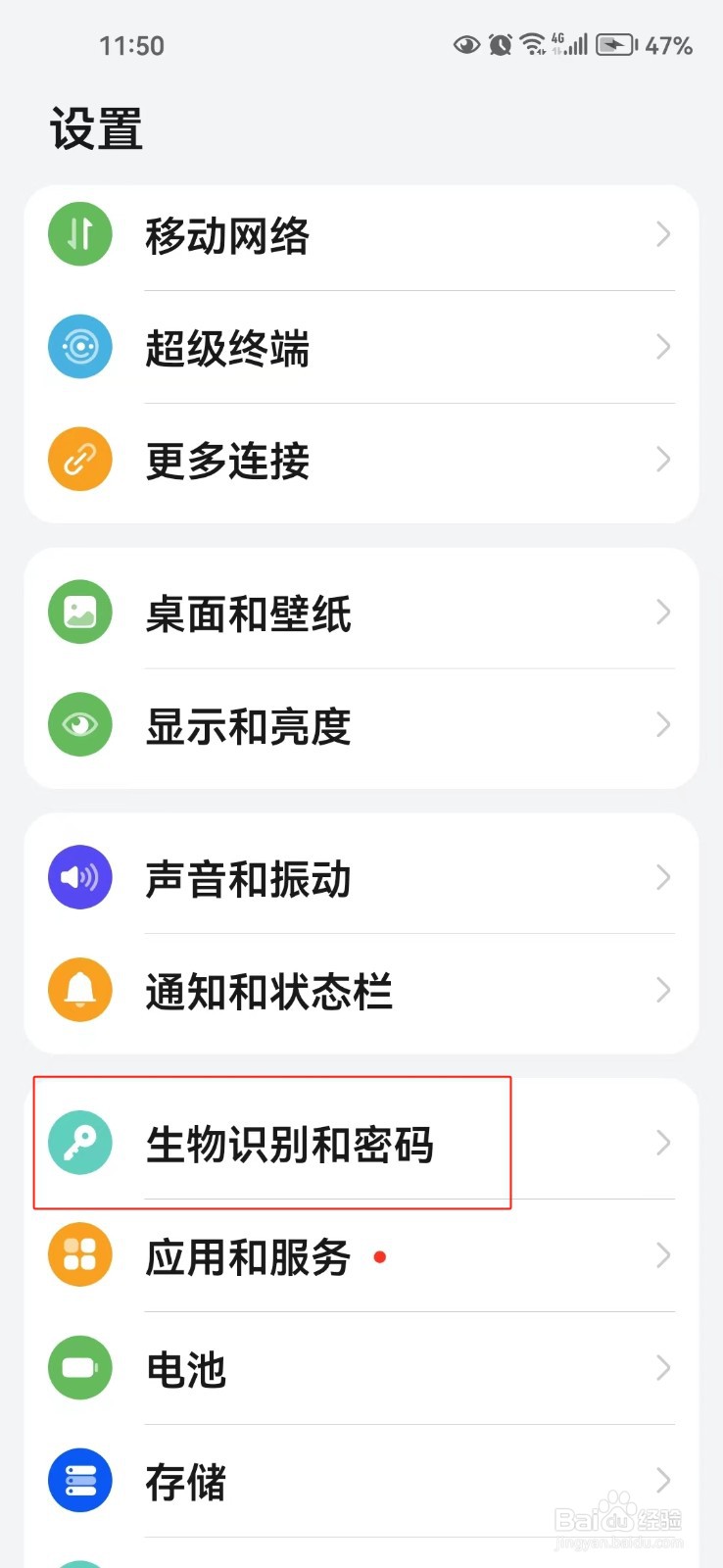Tap the eye icon for 显示和亮度
This screenshot has height=1568, width=723.
[x=79, y=724]
